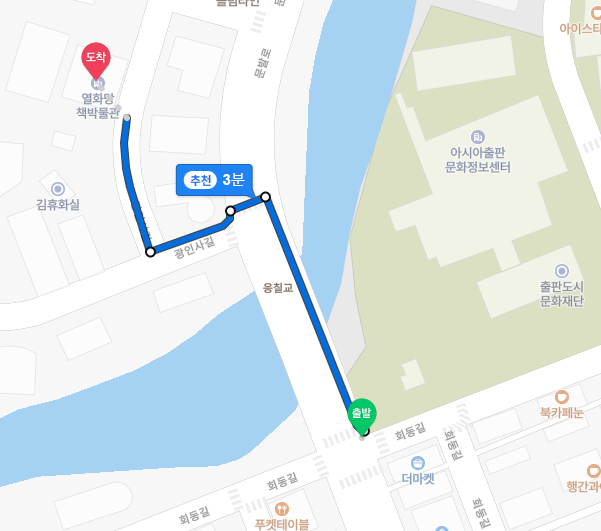The height and width of the screenshot is (531, 601).
Task: Tap the green 출발 start pin
Action: tap(361, 413)
